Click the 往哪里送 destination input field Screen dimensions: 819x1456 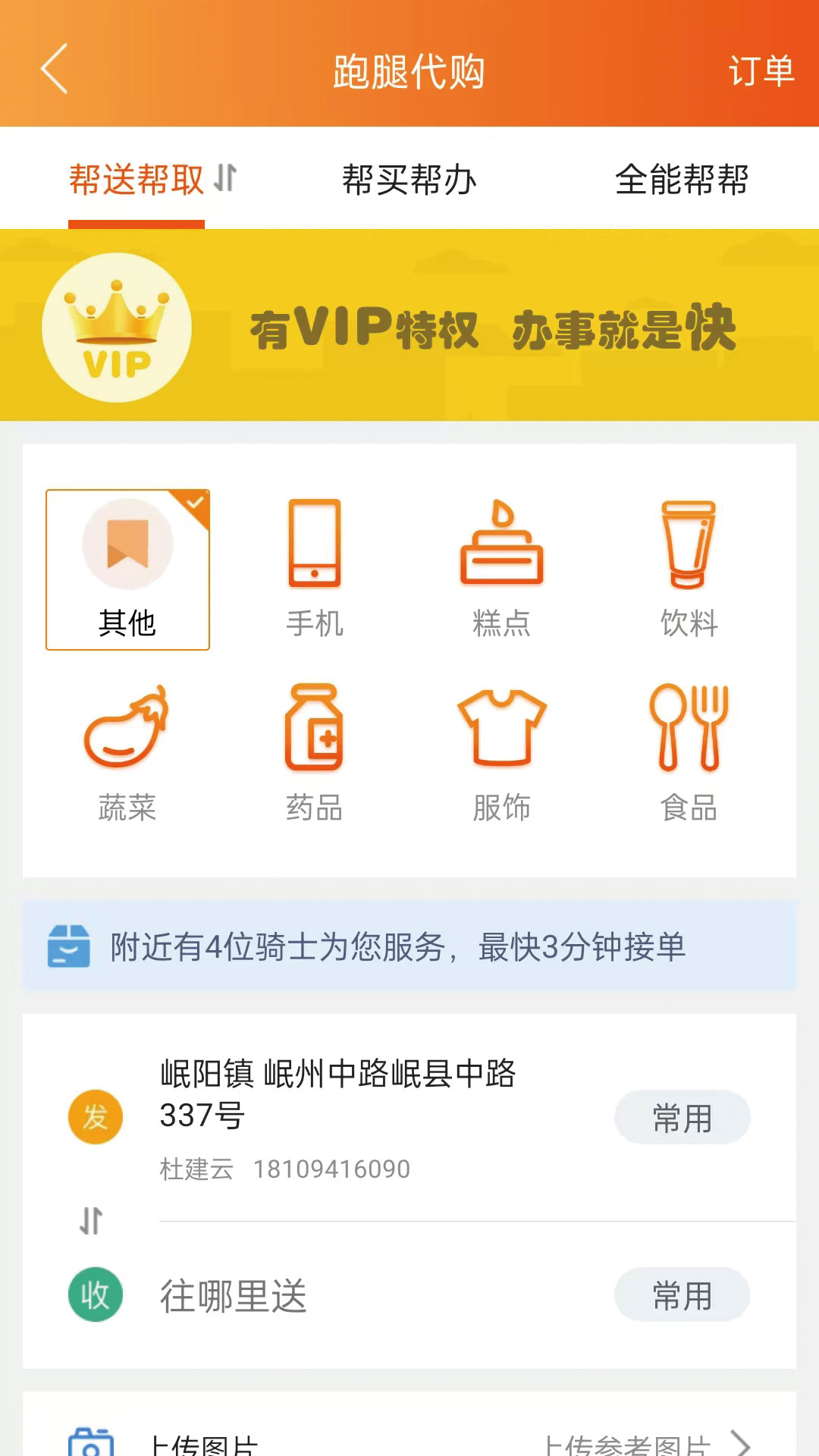click(x=341, y=1295)
